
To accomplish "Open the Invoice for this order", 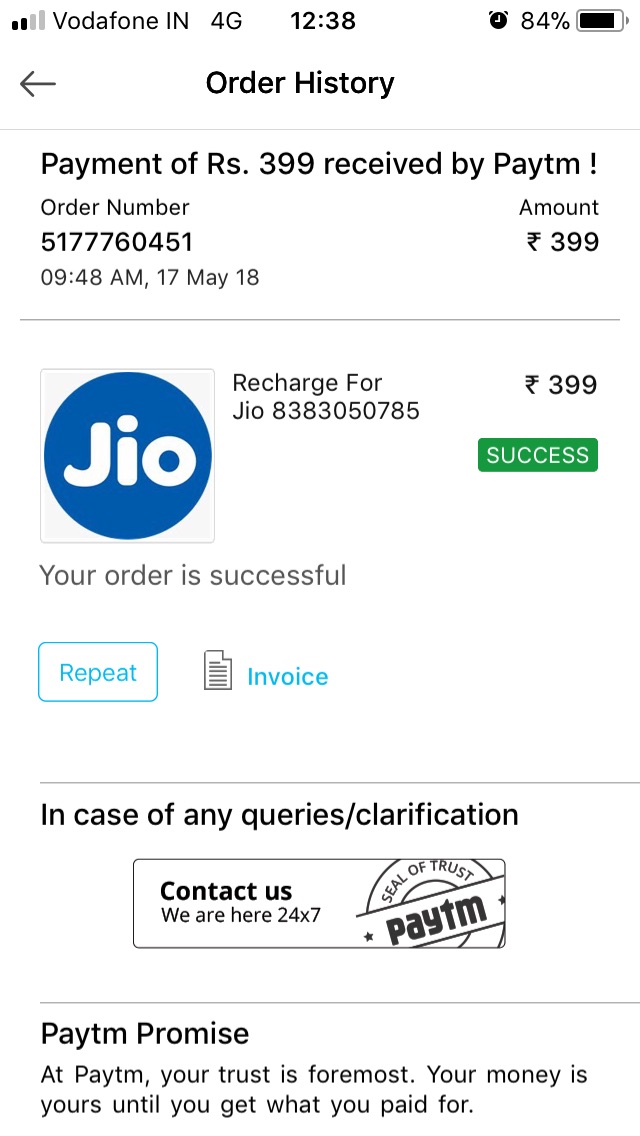I will click(286, 676).
